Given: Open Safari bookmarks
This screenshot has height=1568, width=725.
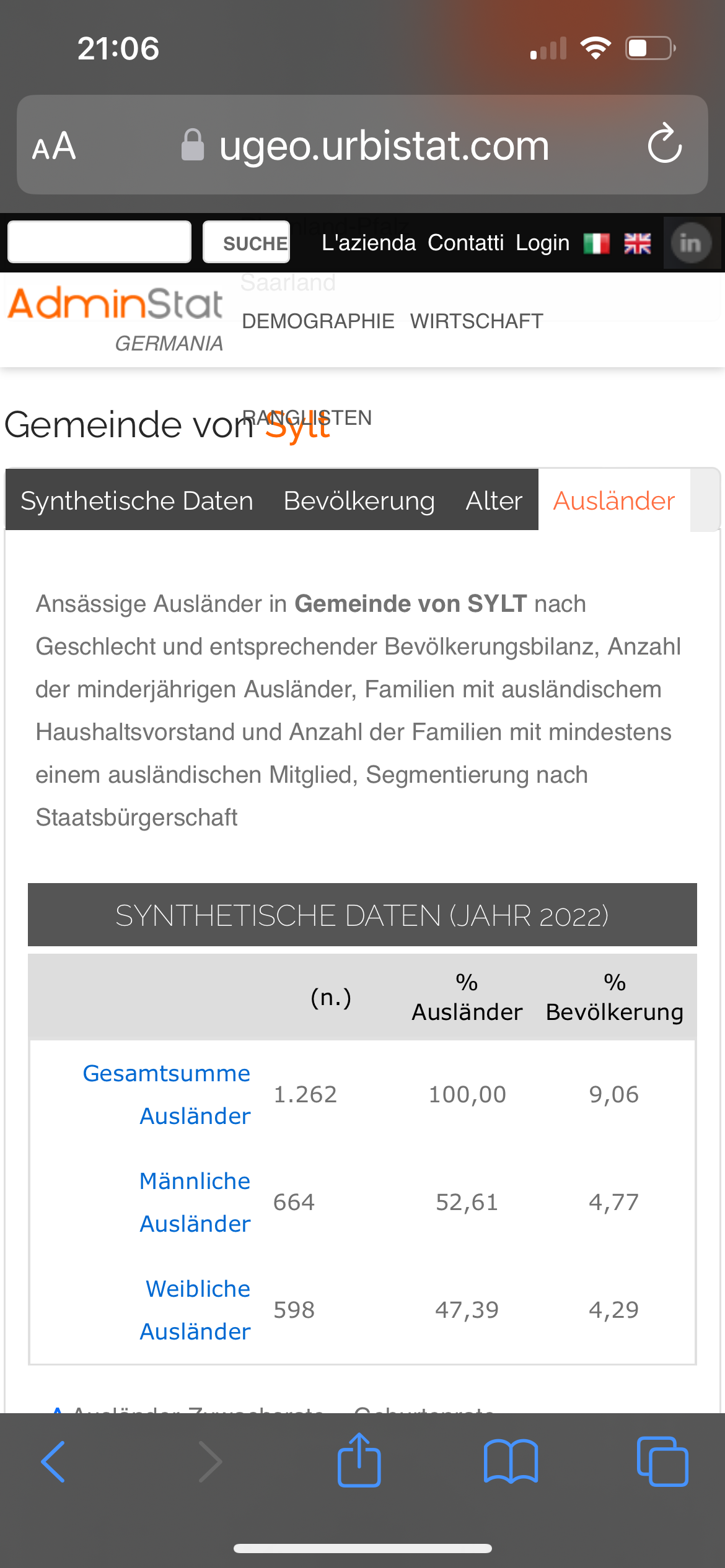Looking at the screenshot, I should pyautogui.click(x=511, y=1461).
